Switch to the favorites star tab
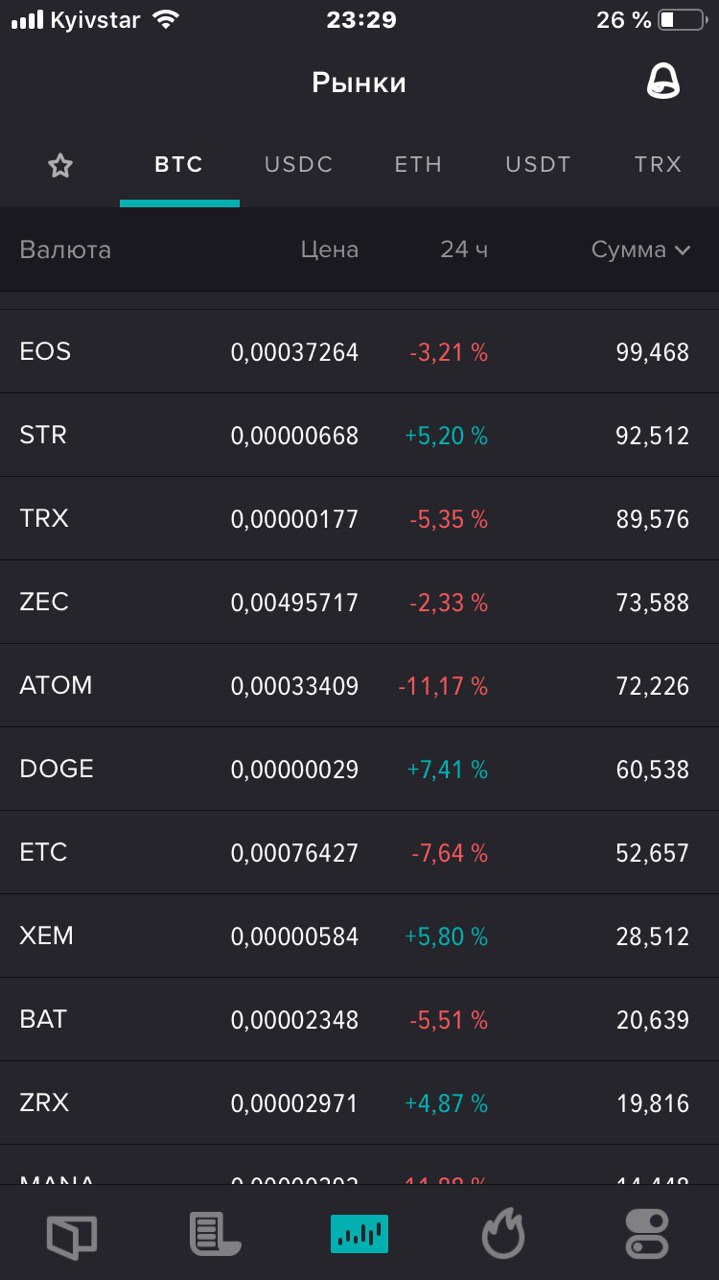The width and height of the screenshot is (719, 1280). (60, 166)
